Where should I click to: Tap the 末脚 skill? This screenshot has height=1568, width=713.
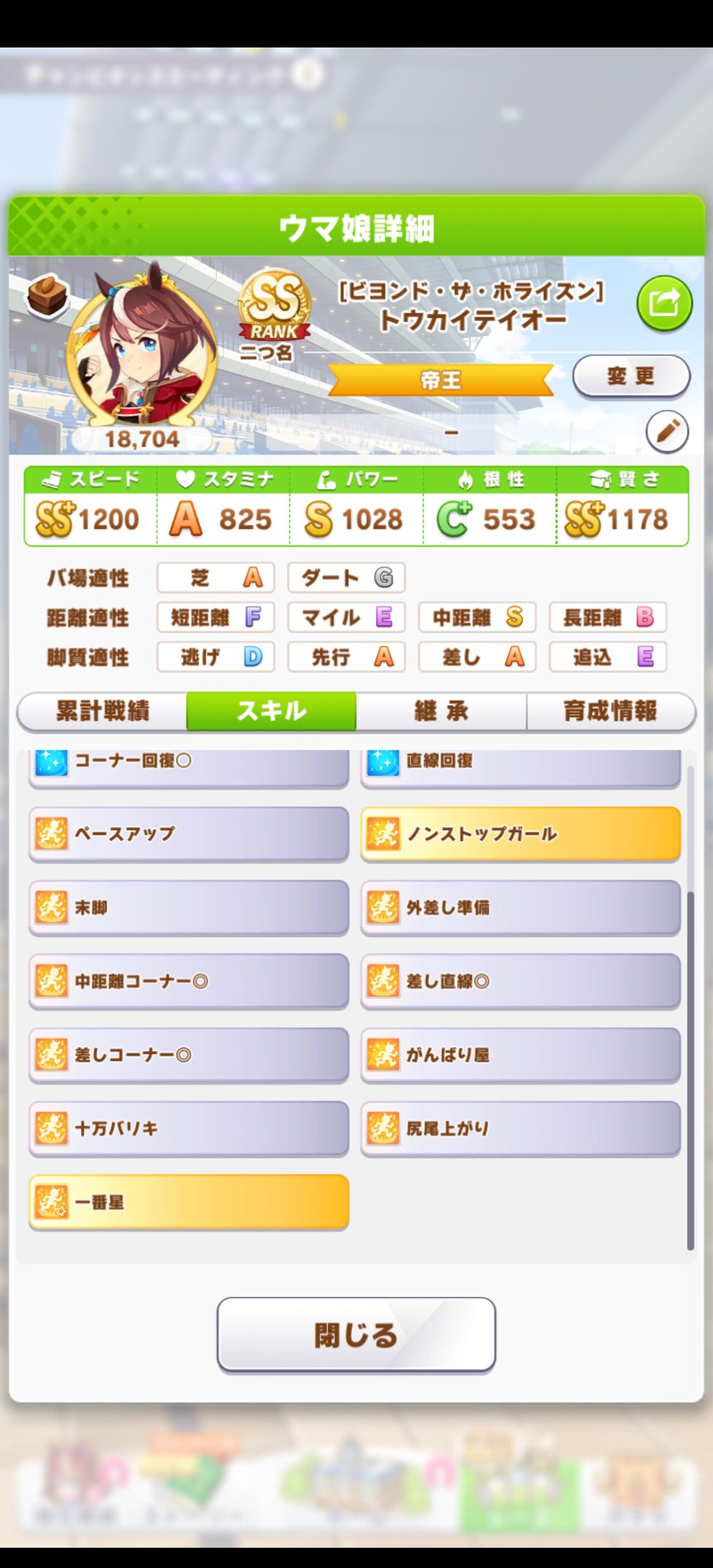(x=189, y=908)
